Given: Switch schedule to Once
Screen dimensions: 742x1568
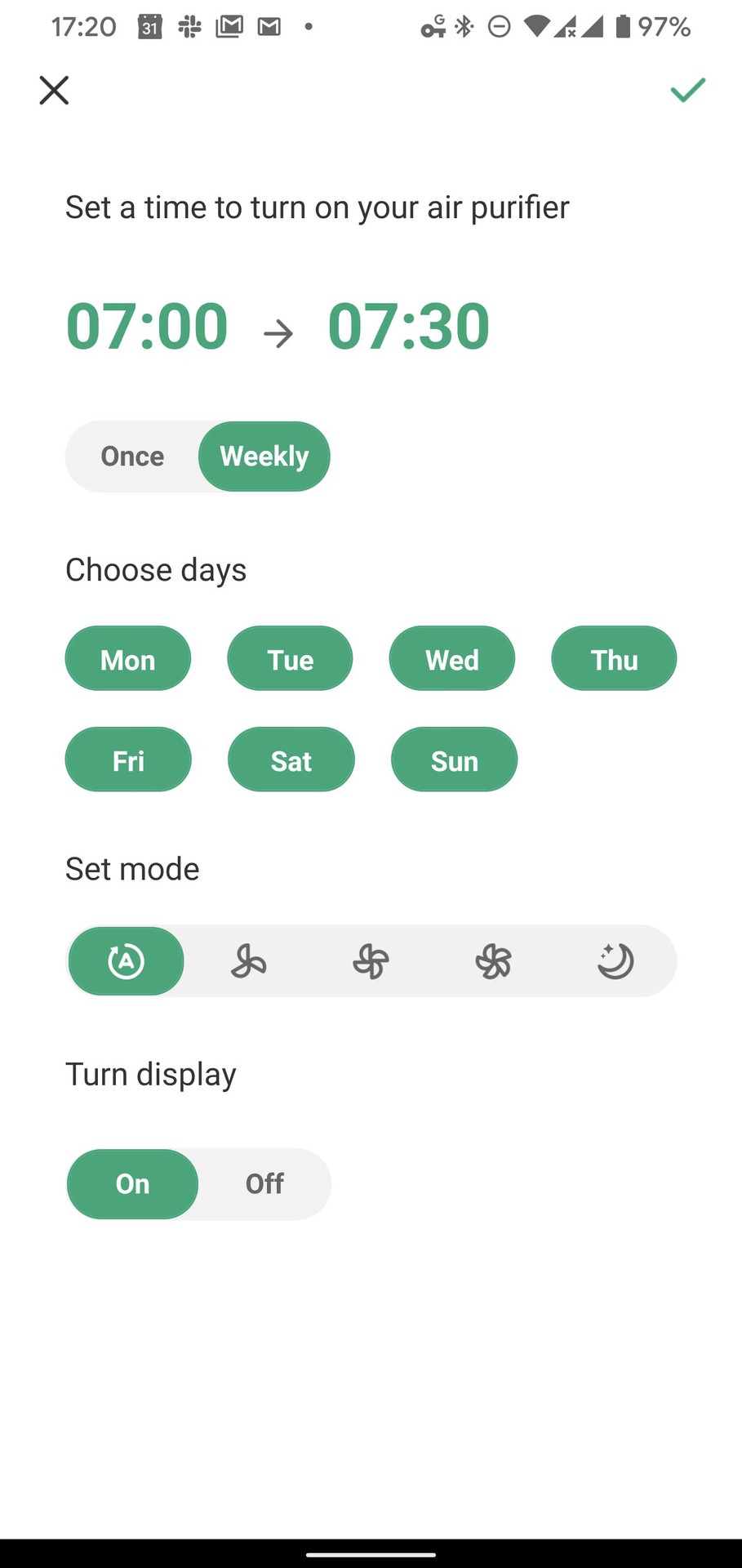Looking at the screenshot, I should (132, 456).
